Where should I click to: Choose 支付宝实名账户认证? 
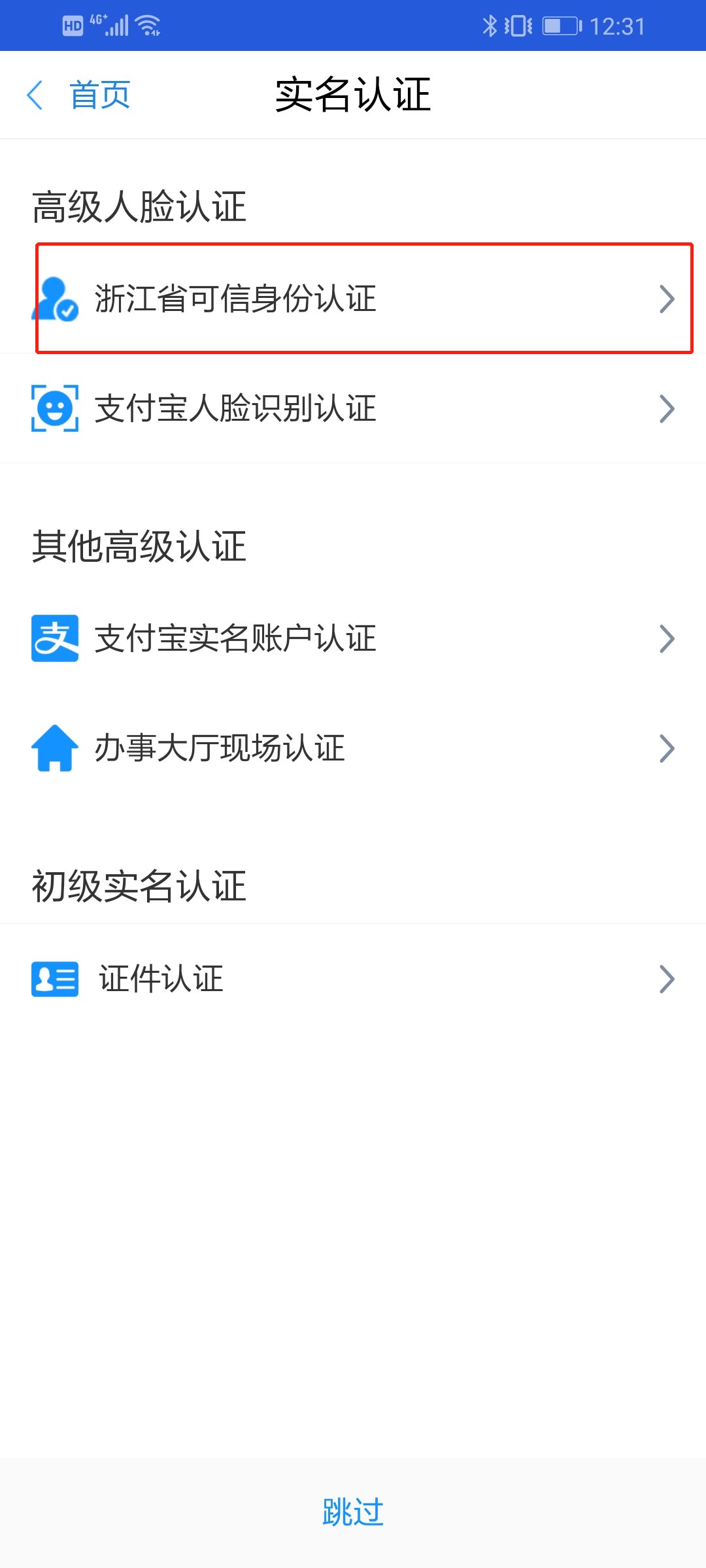(353, 638)
